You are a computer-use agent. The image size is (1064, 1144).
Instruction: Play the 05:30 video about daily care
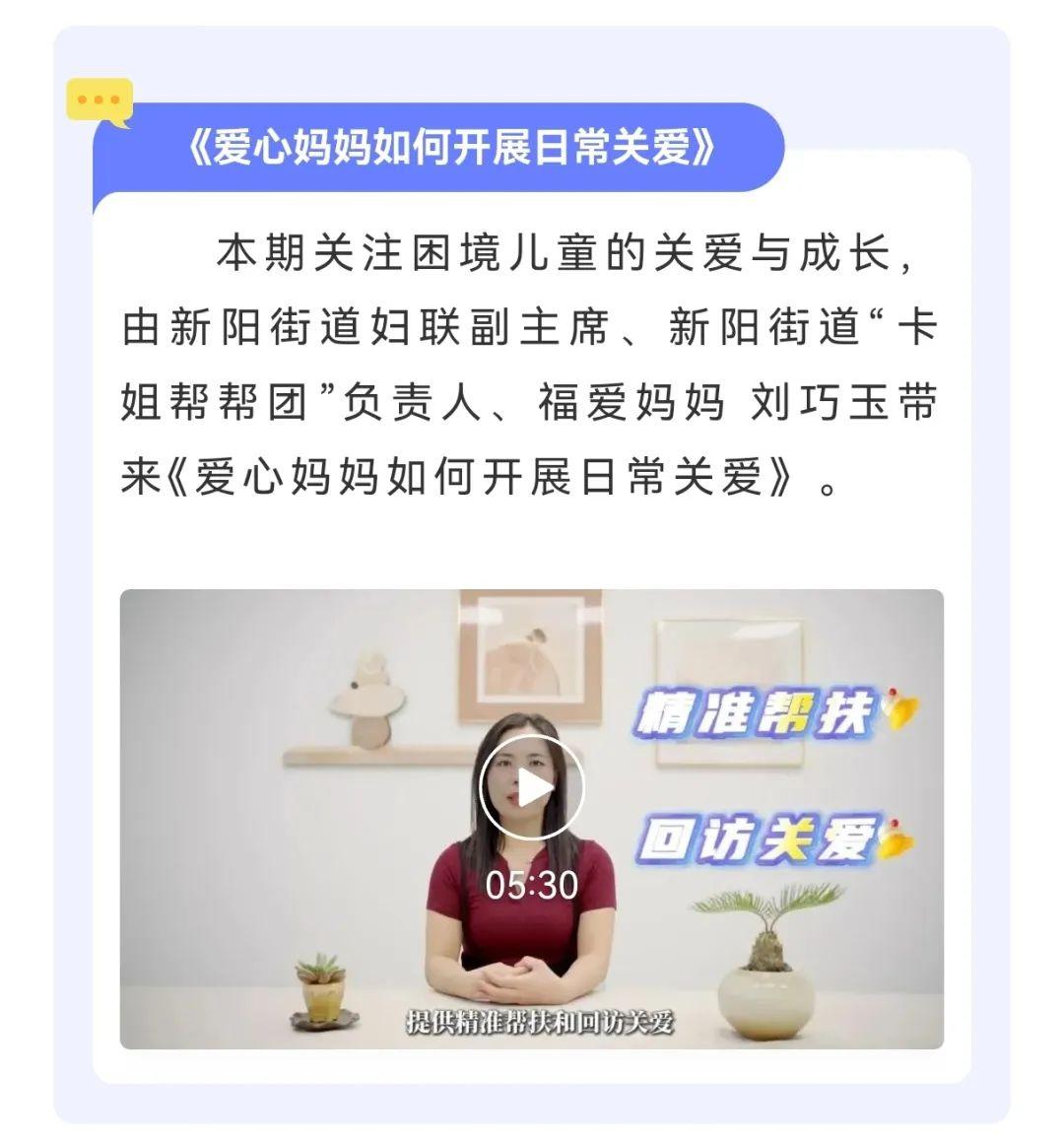coord(532,787)
